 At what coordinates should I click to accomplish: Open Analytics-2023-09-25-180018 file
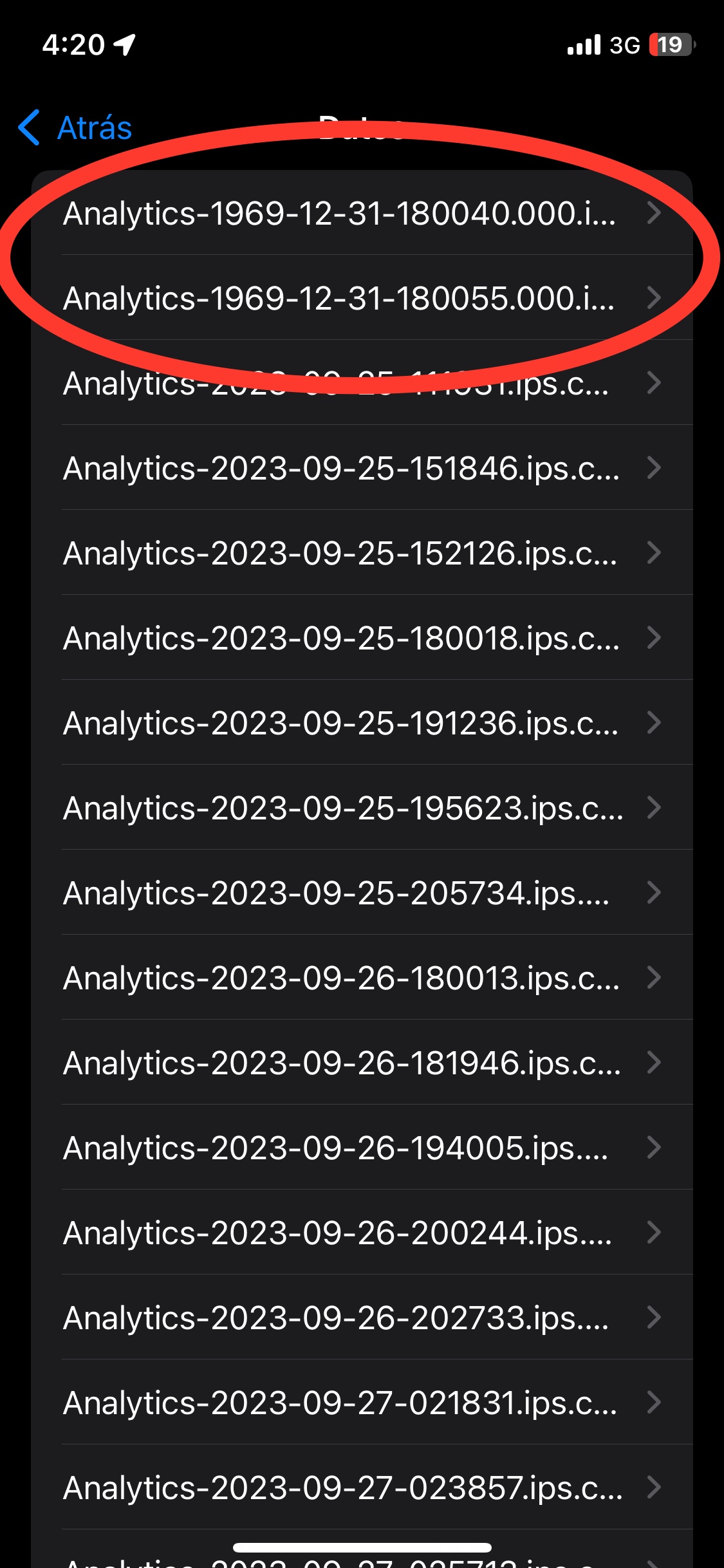362,638
